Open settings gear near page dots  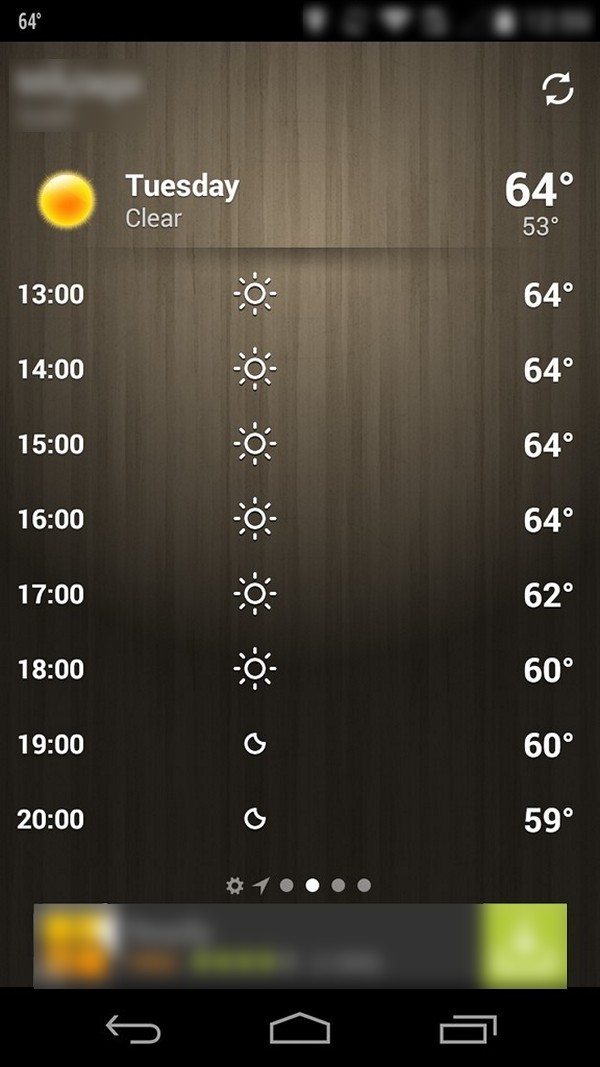point(235,885)
